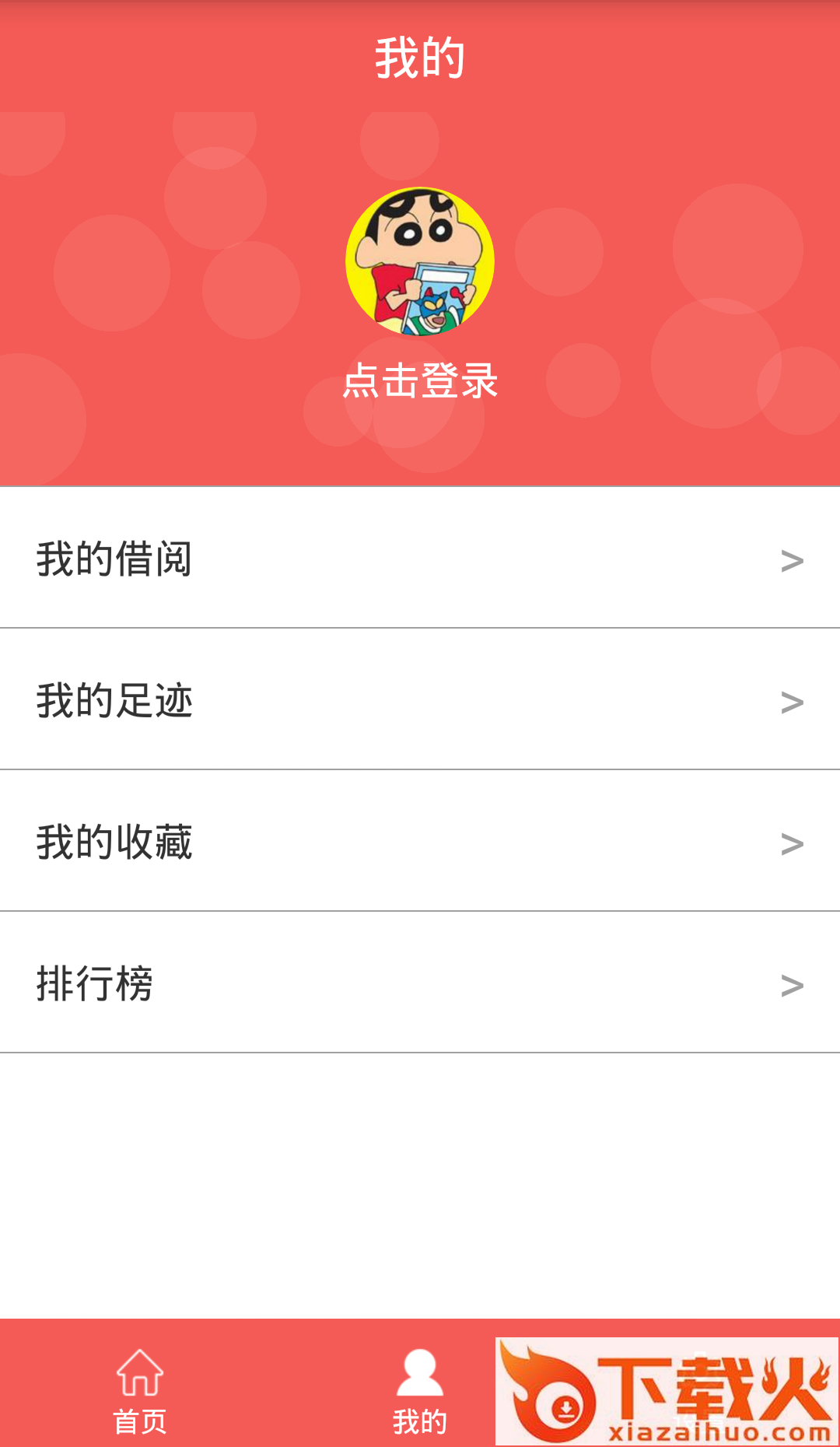Open 排行榜 rankings
Image resolution: width=840 pixels, height=1447 pixels.
tap(420, 983)
